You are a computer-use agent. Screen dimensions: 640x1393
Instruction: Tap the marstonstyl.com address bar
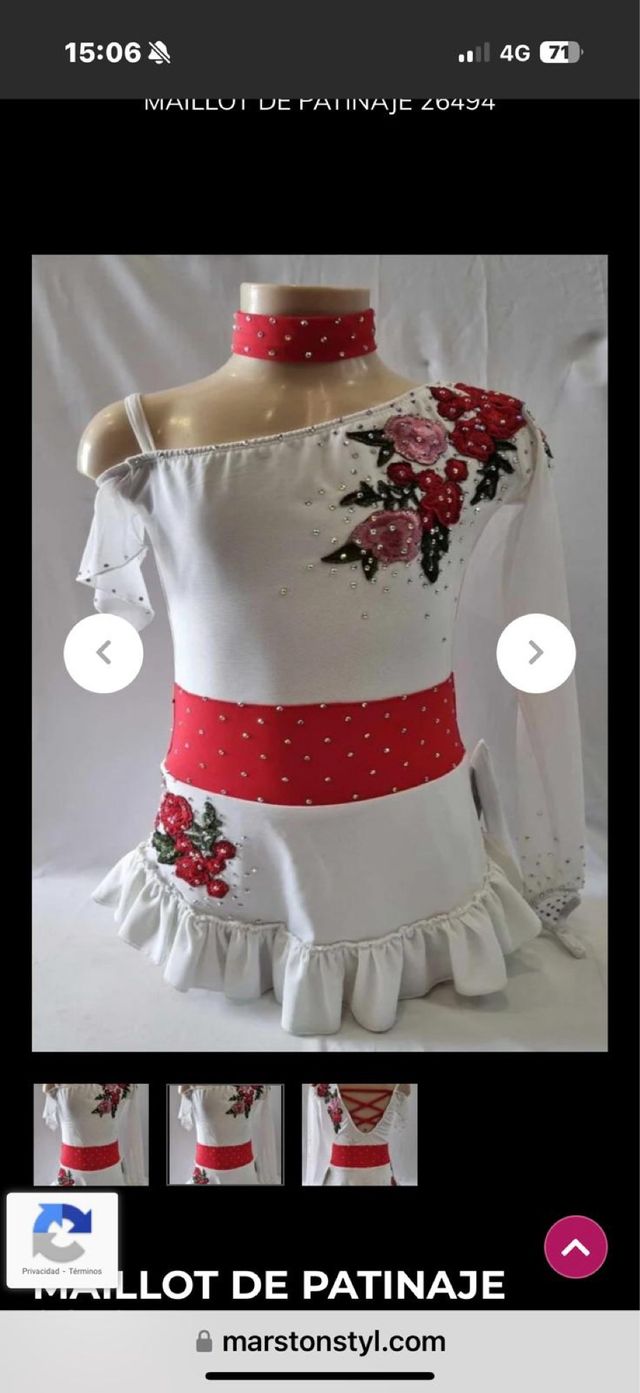(x=320, y=1341)
